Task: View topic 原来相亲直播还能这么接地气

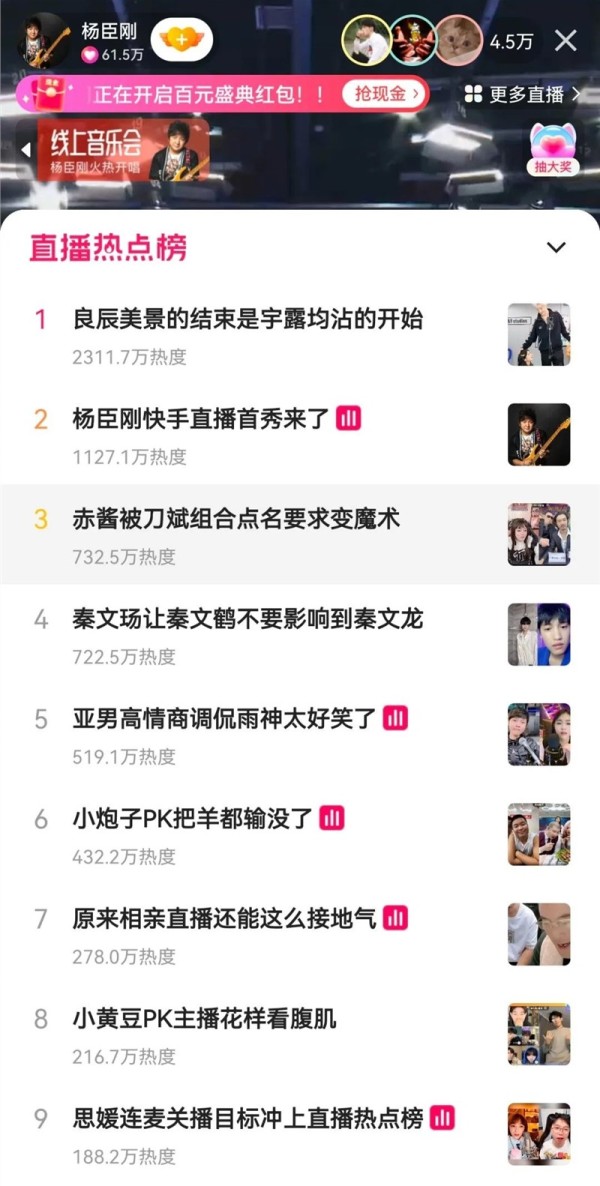Action: 224,919
